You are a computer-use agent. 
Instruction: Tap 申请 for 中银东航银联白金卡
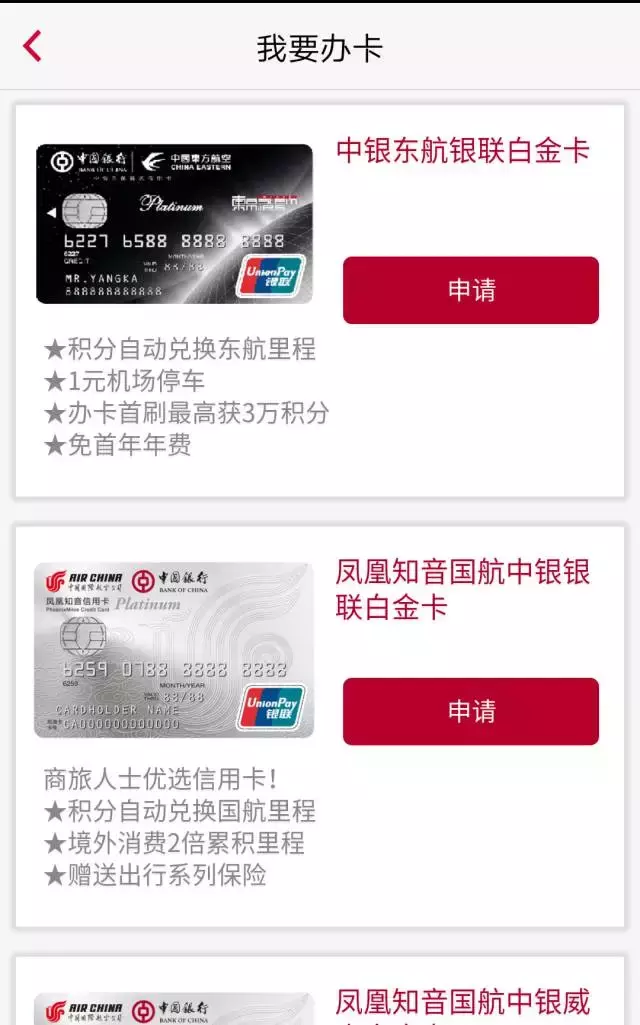coord(470,290)
